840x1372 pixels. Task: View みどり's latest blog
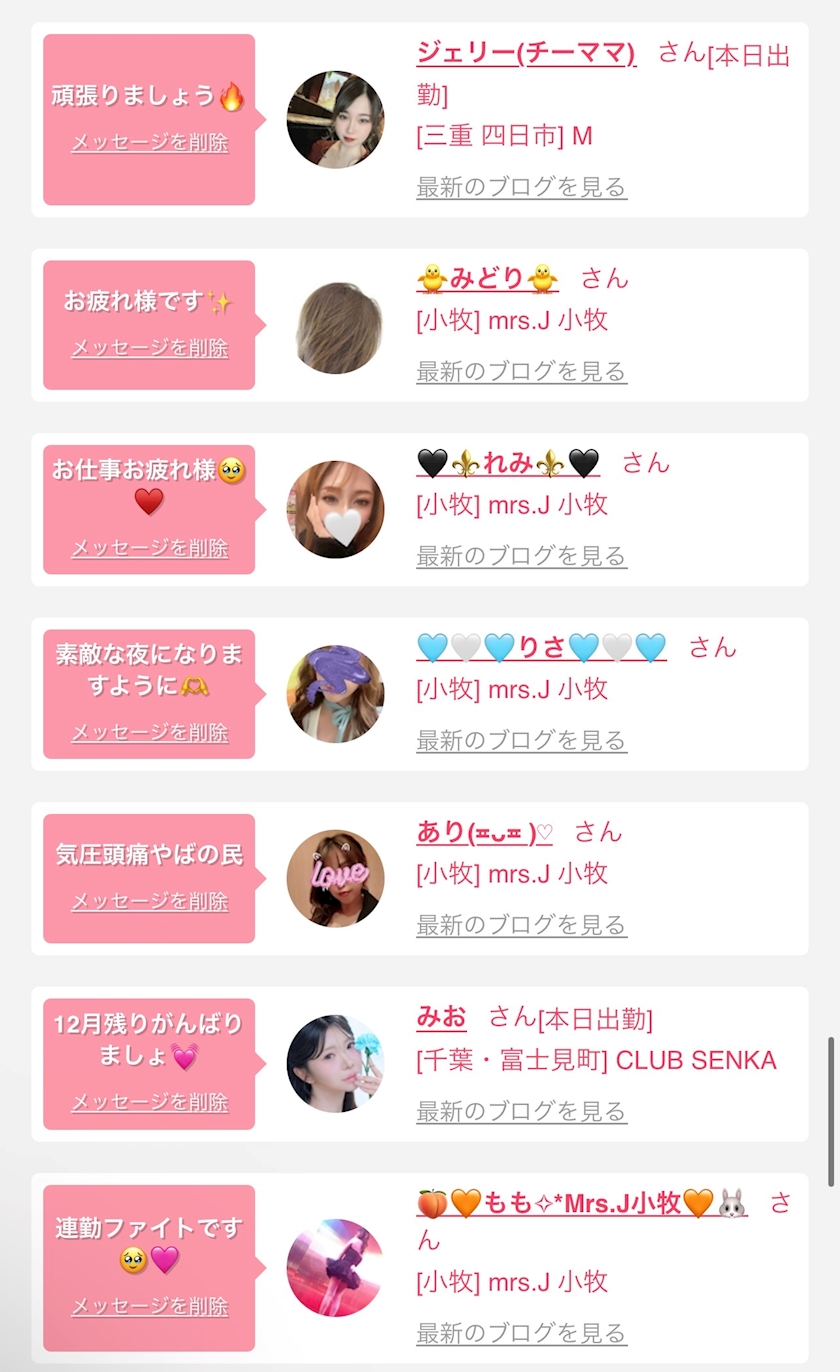click(x=521, y=371)
